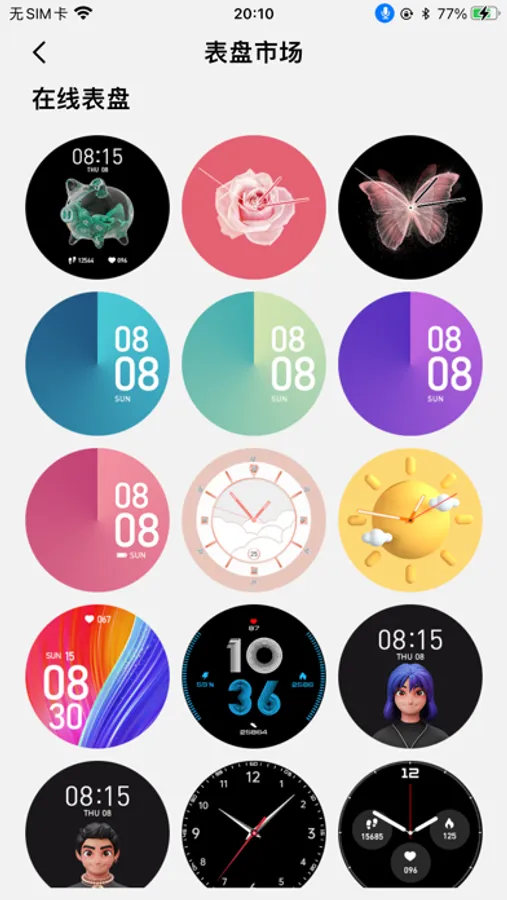507x900 pixels.
Task: Open the colorful 08 30 watch face
Action: (98, 676)
